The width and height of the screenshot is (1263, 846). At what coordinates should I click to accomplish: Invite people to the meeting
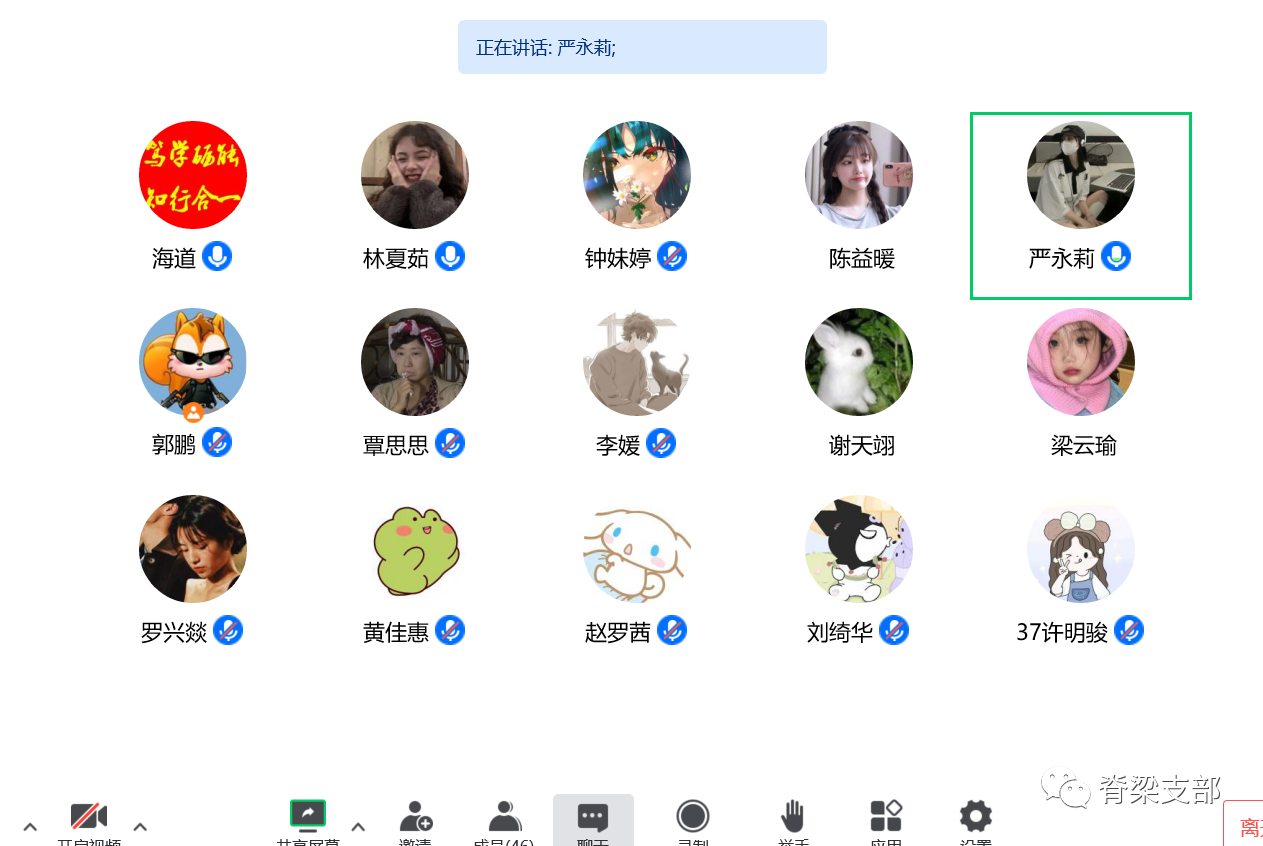tap(415, 818)
